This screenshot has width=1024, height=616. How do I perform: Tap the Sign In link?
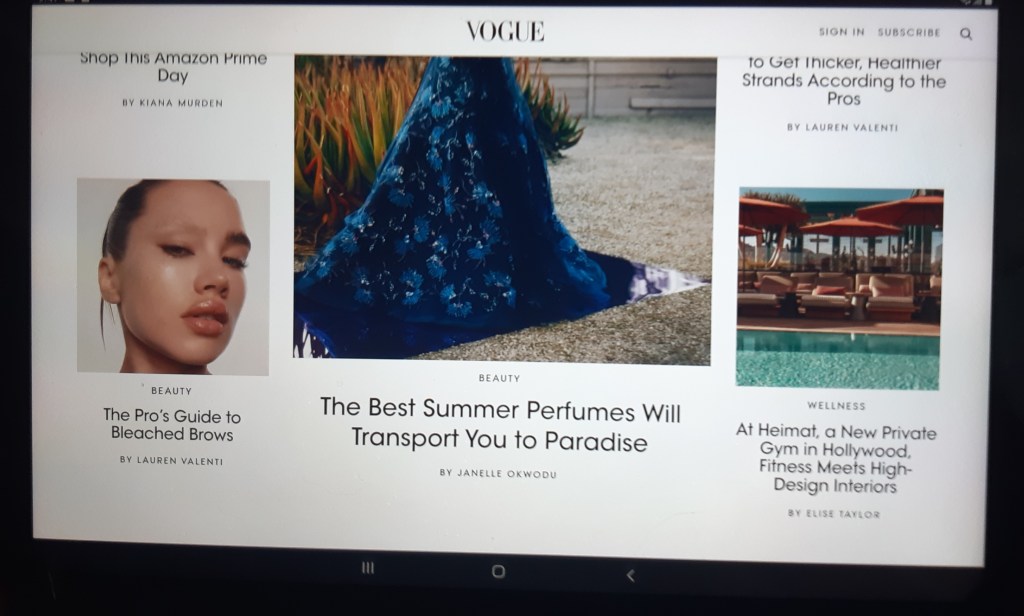(x=841, y=33)
